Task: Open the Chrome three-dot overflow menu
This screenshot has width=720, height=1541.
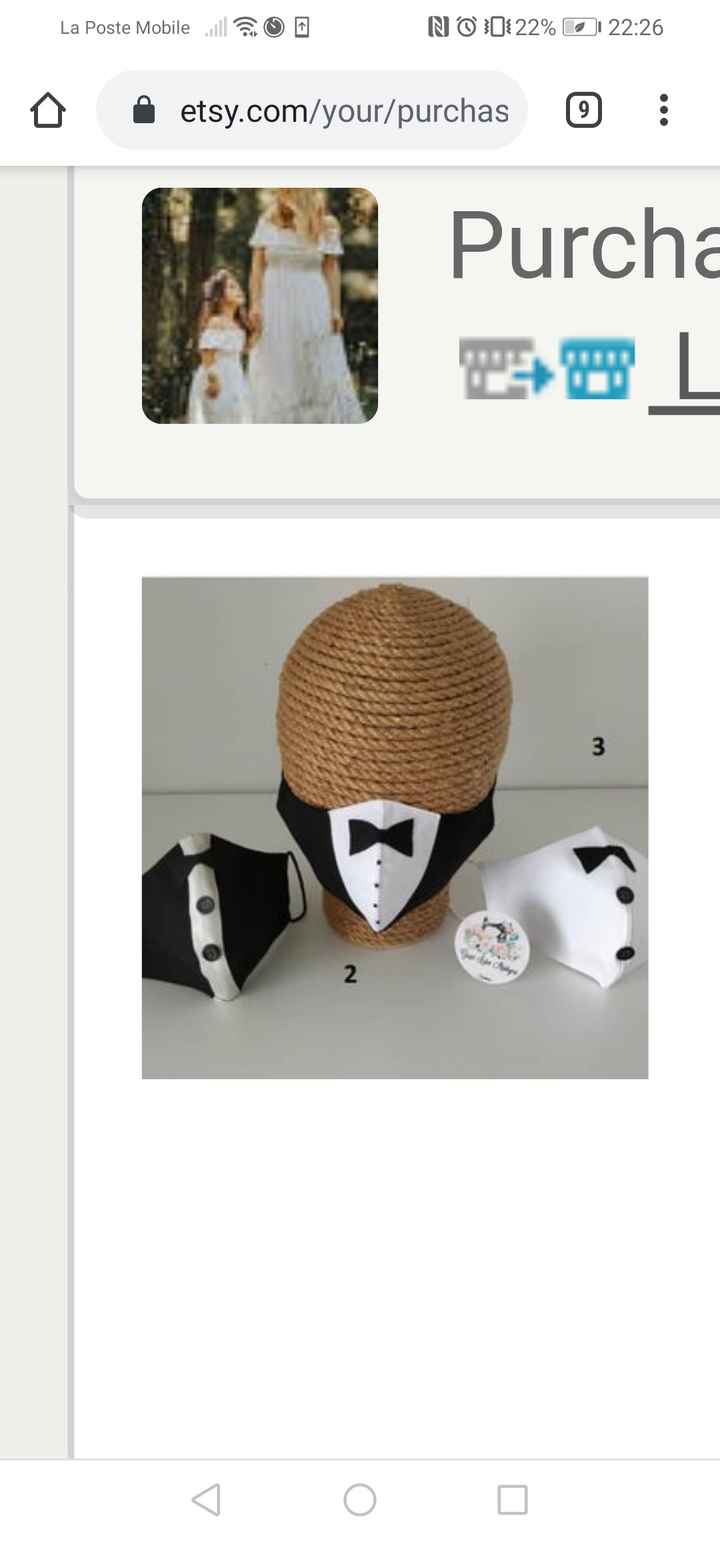Action: [663, 110]
